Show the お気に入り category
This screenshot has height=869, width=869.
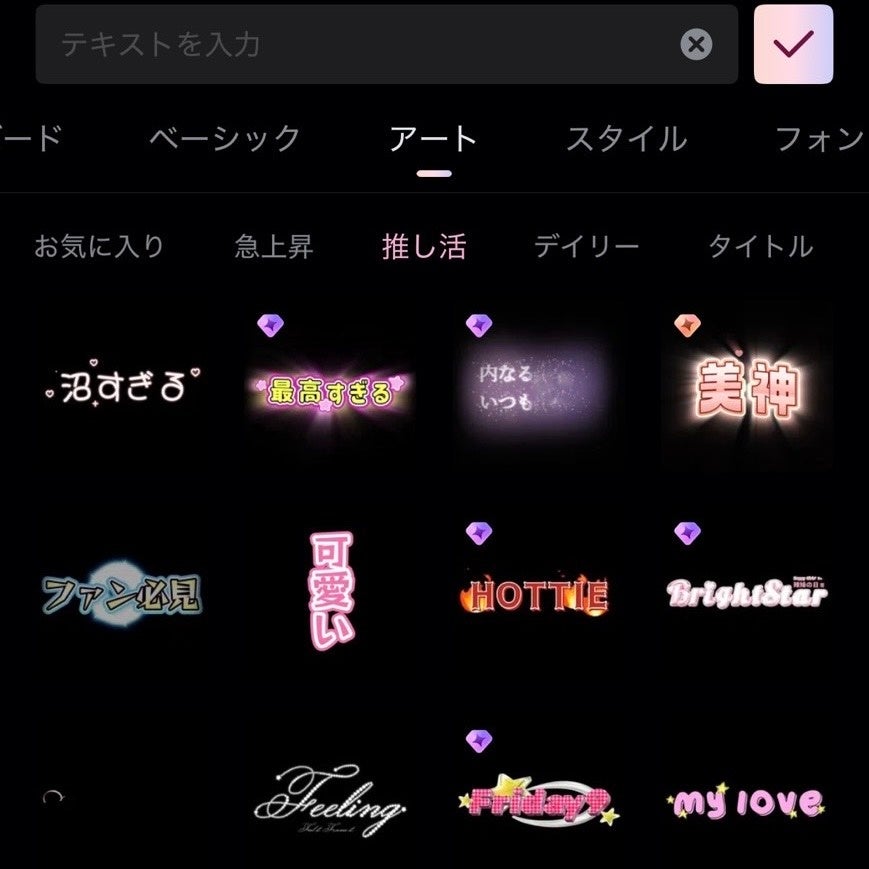point(99,247)
